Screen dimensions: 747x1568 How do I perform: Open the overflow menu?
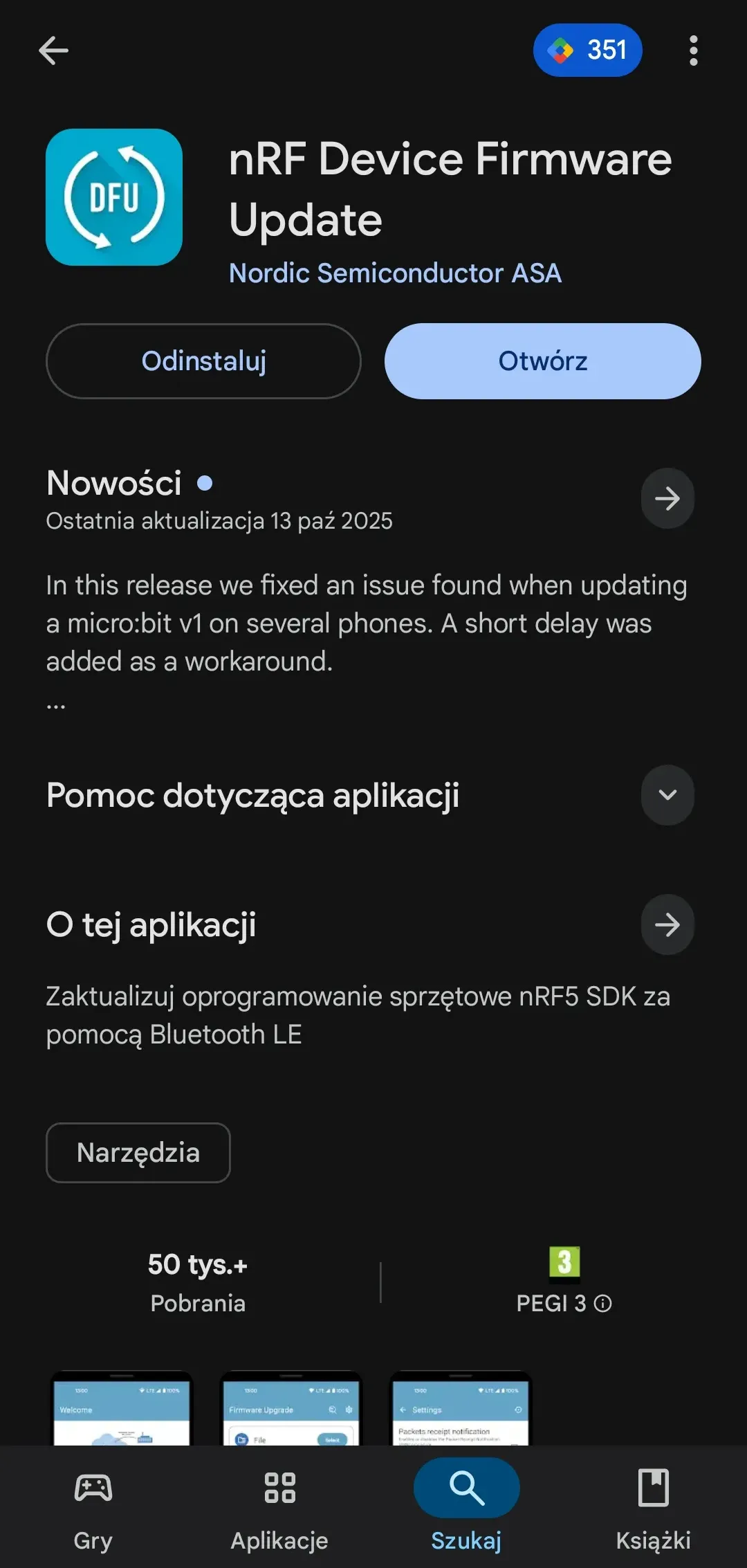point(693,51)
